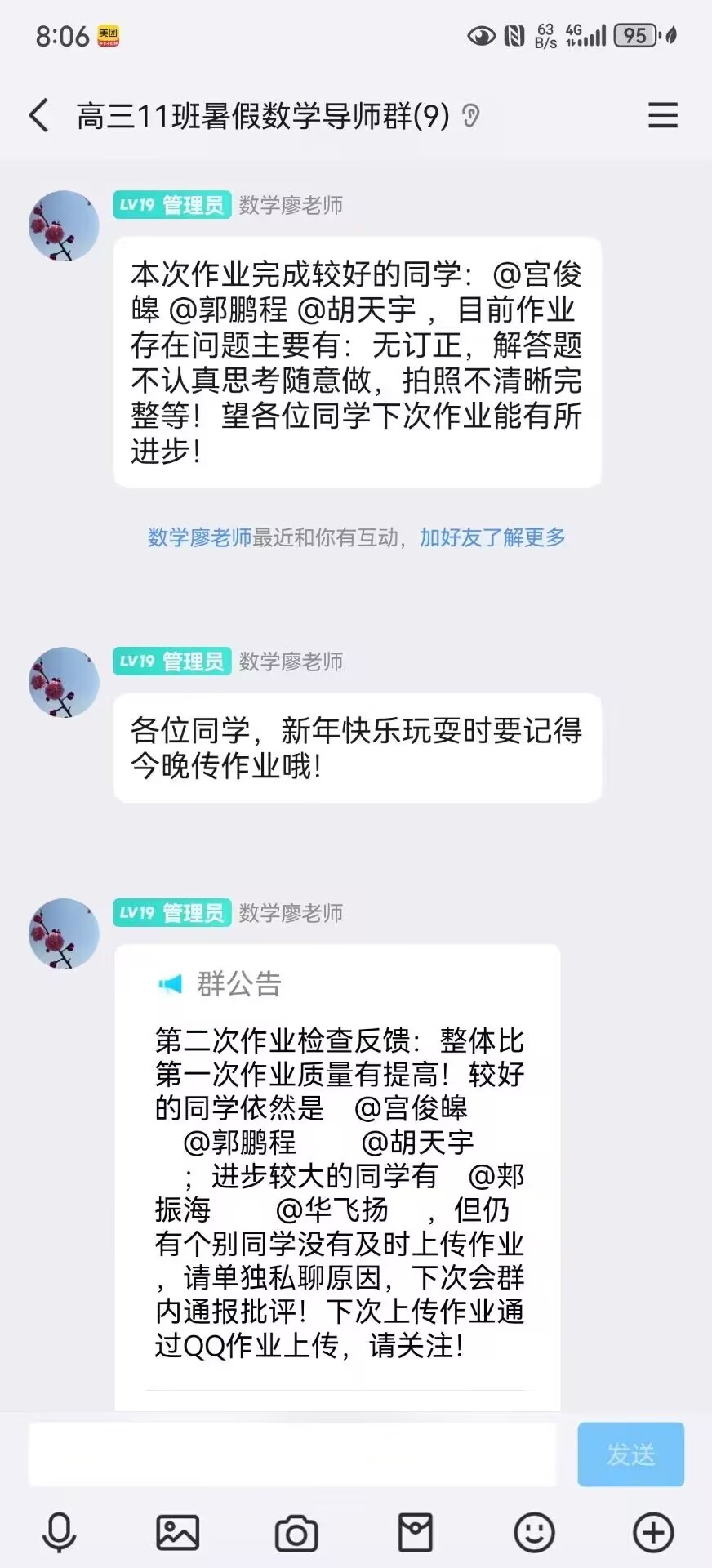Go back from the group chat
Screen dimensions: 712x1568
pyautogui.click(x=39, y=115)
